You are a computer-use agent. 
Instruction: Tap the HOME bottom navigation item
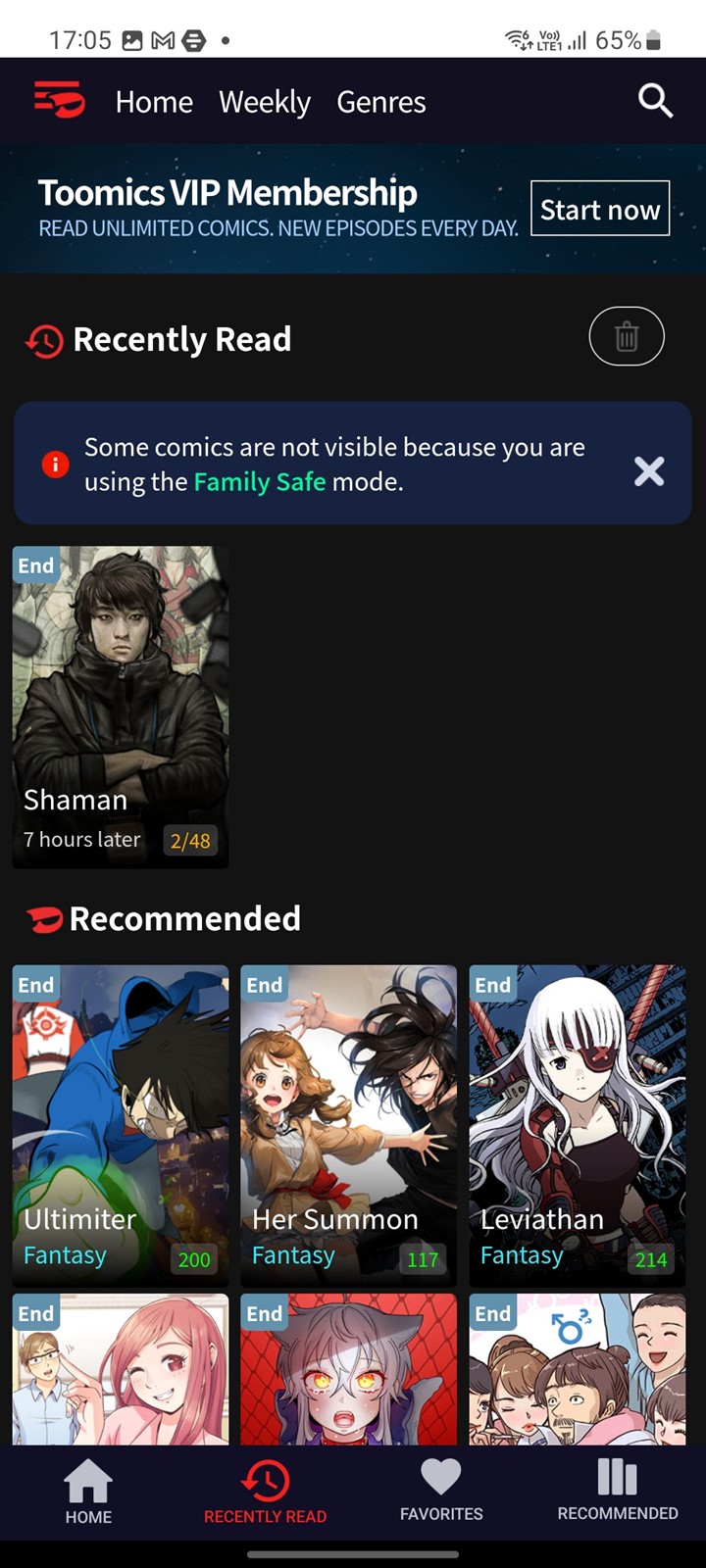88,1492
